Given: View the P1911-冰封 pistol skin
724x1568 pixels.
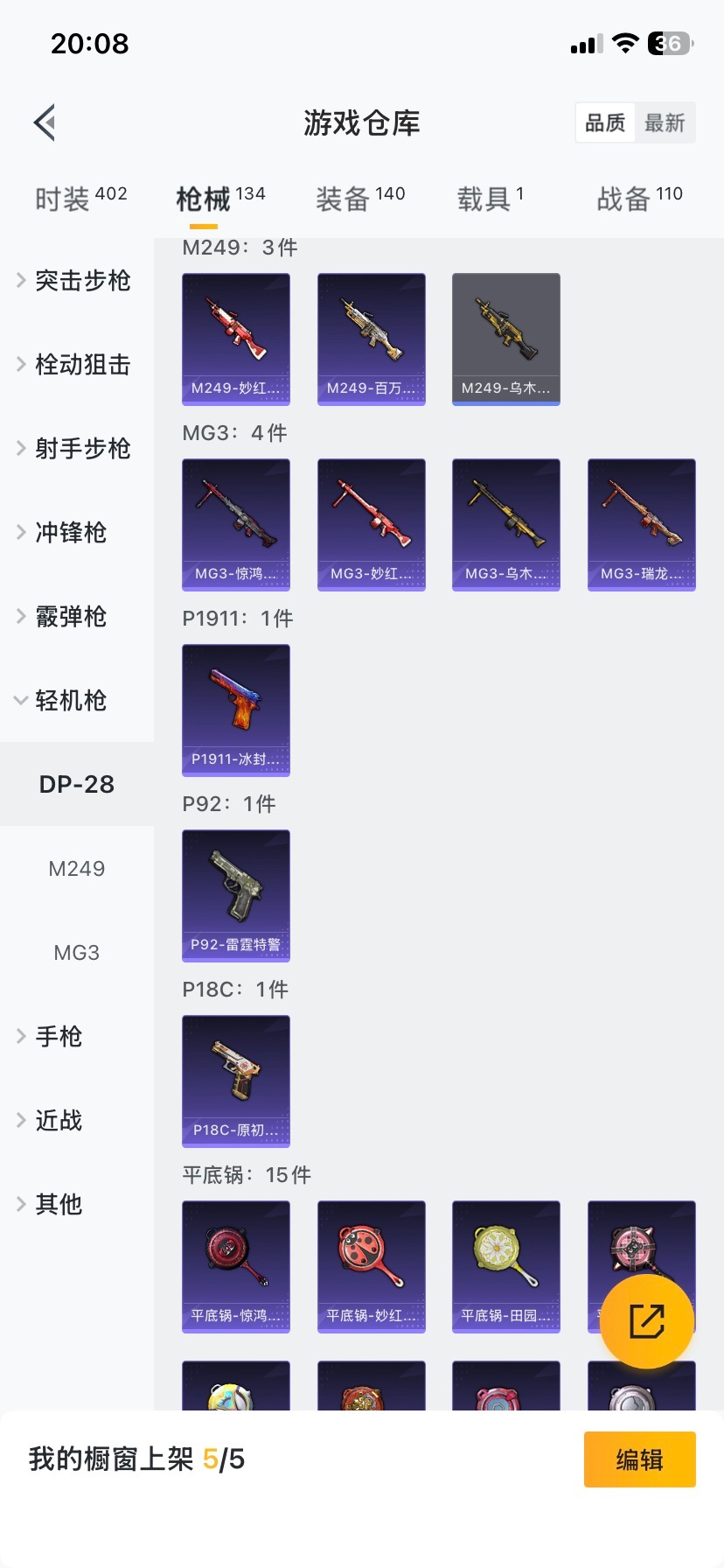Looking at the screenshot, I should [x=235, y=710].
